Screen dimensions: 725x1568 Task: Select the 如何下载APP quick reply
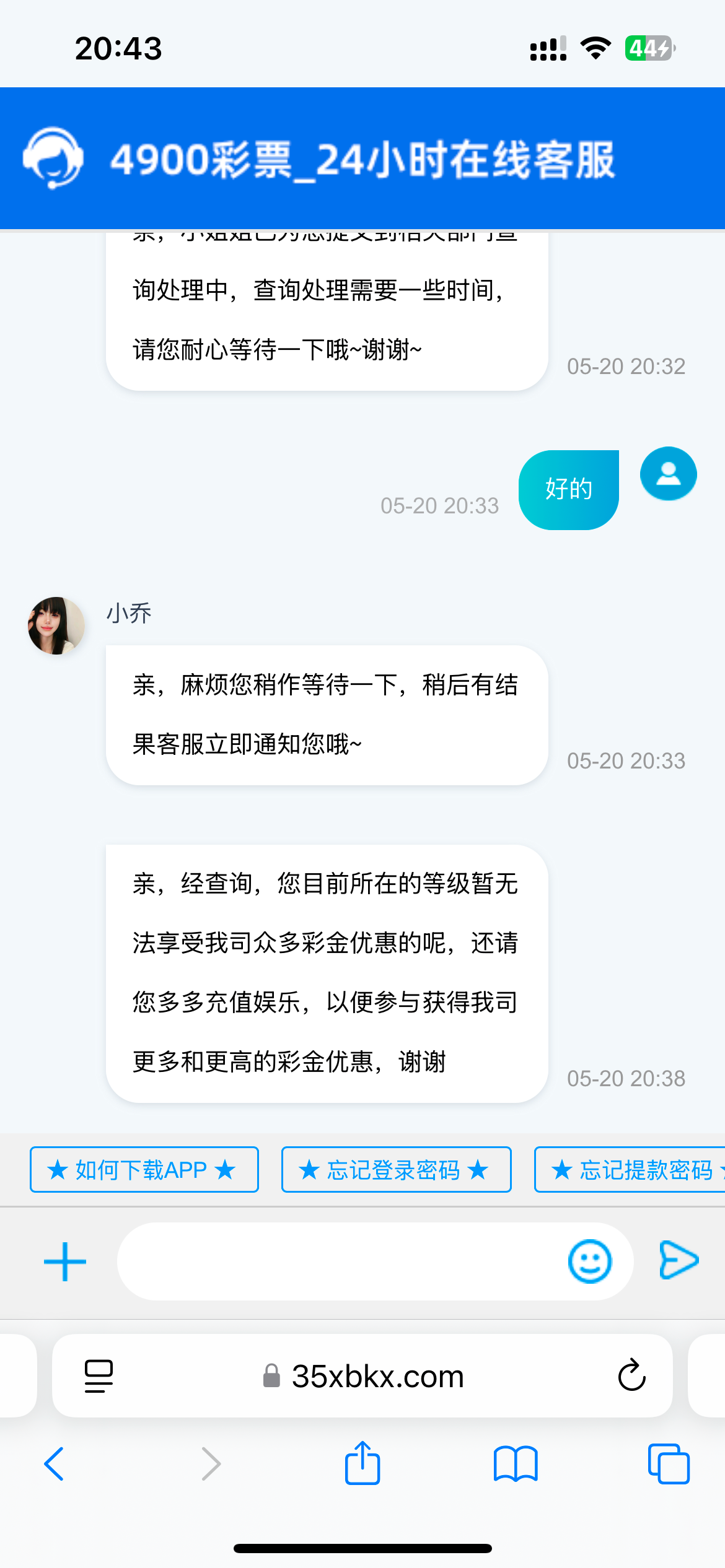click(x=144, y=1170)
